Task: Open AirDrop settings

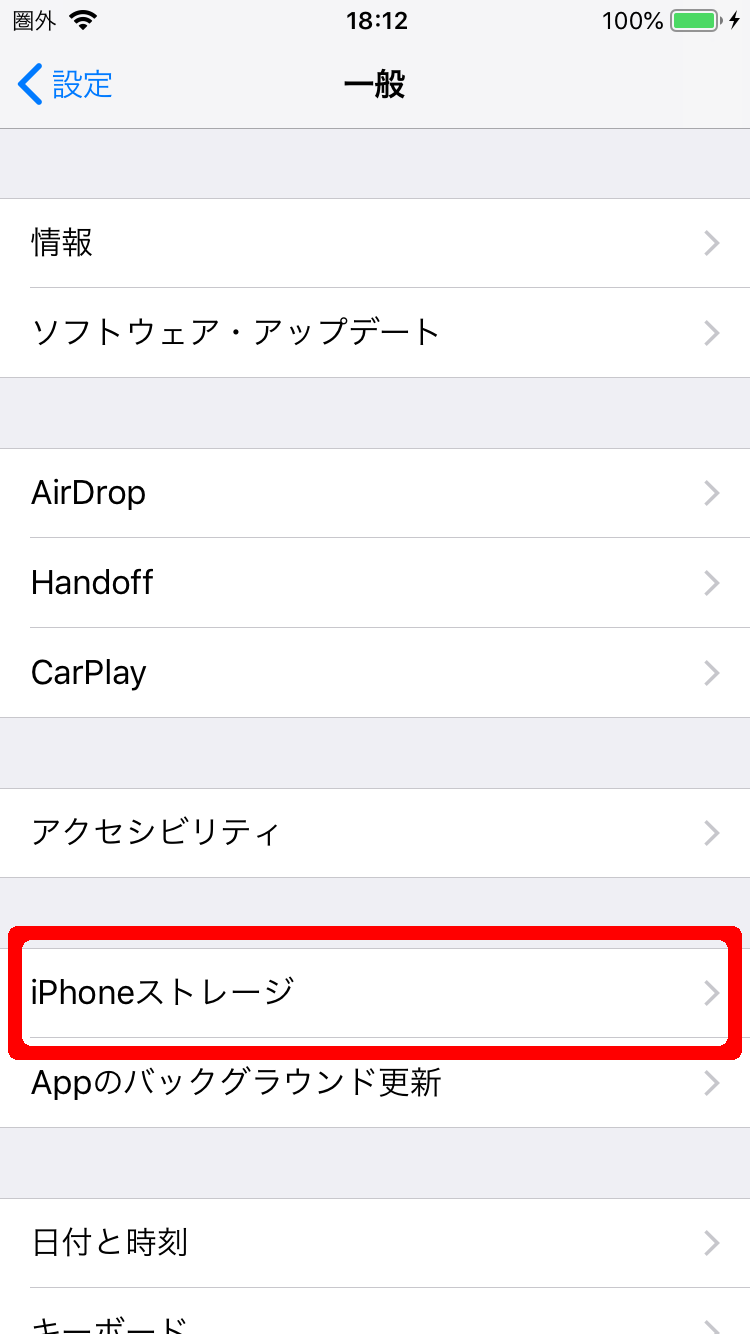Action: point(375,493)
